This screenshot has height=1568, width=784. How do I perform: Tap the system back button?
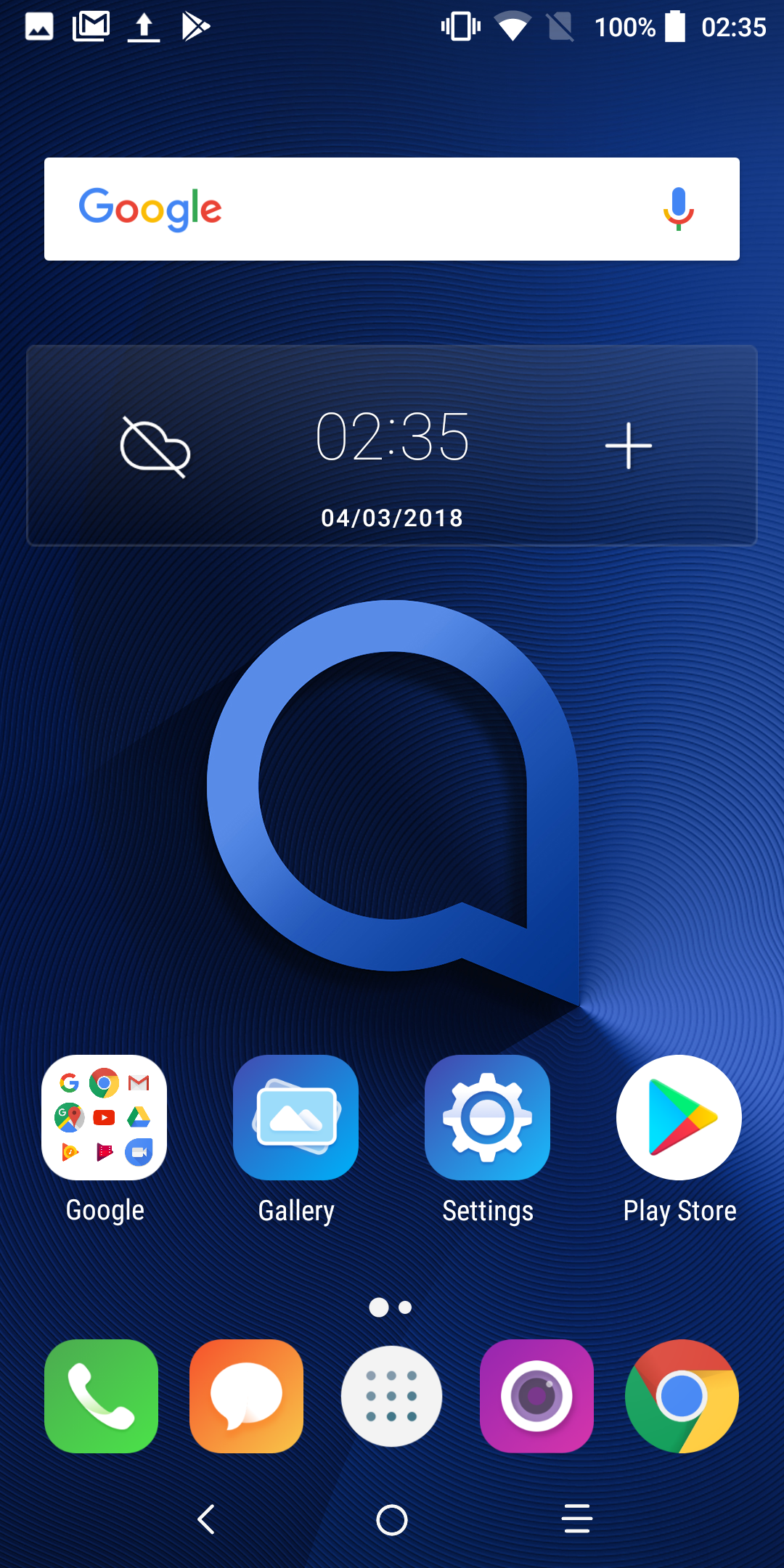pos(207,1519)
